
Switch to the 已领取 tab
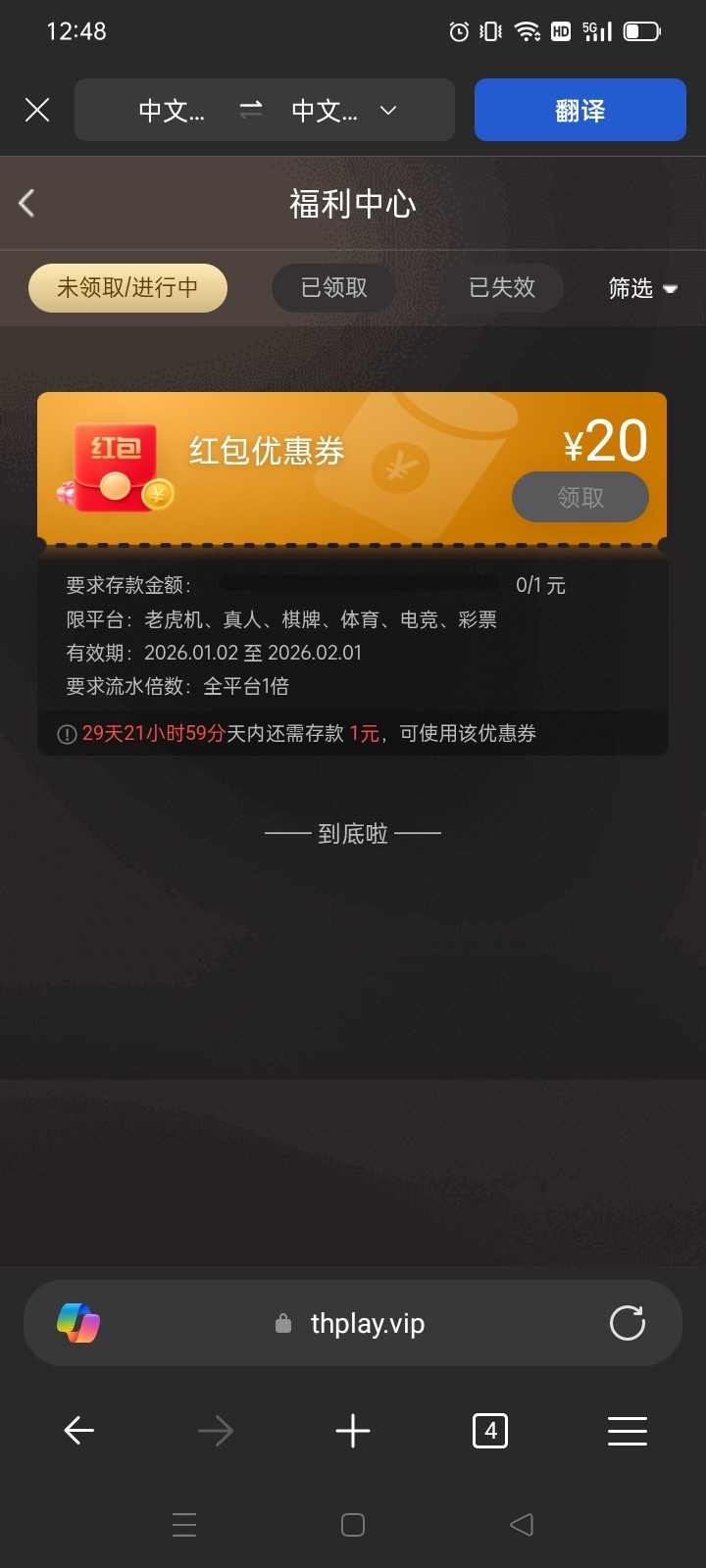[x=333, y=287]
